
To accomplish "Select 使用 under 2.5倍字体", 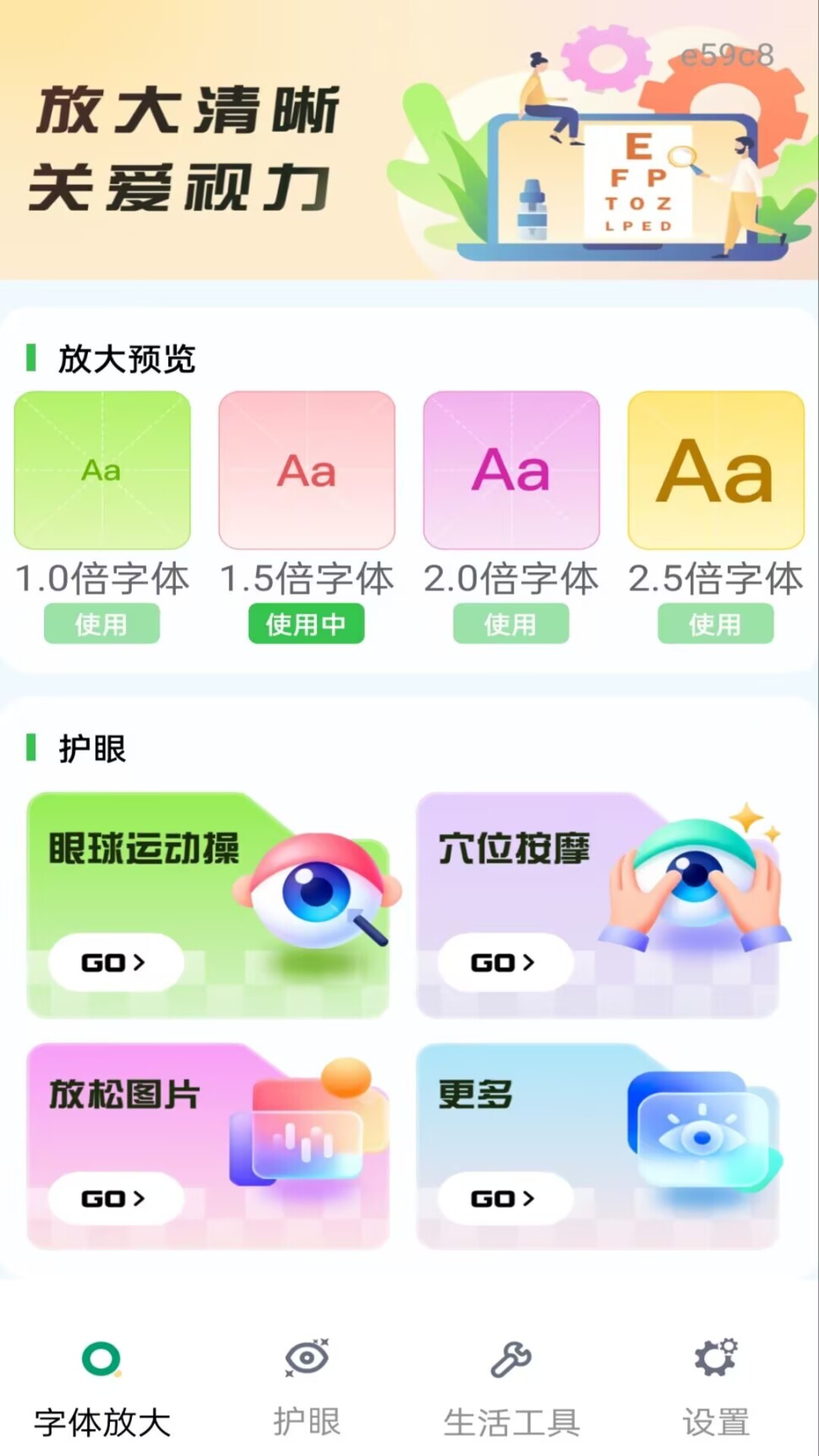I will [715, 624].
